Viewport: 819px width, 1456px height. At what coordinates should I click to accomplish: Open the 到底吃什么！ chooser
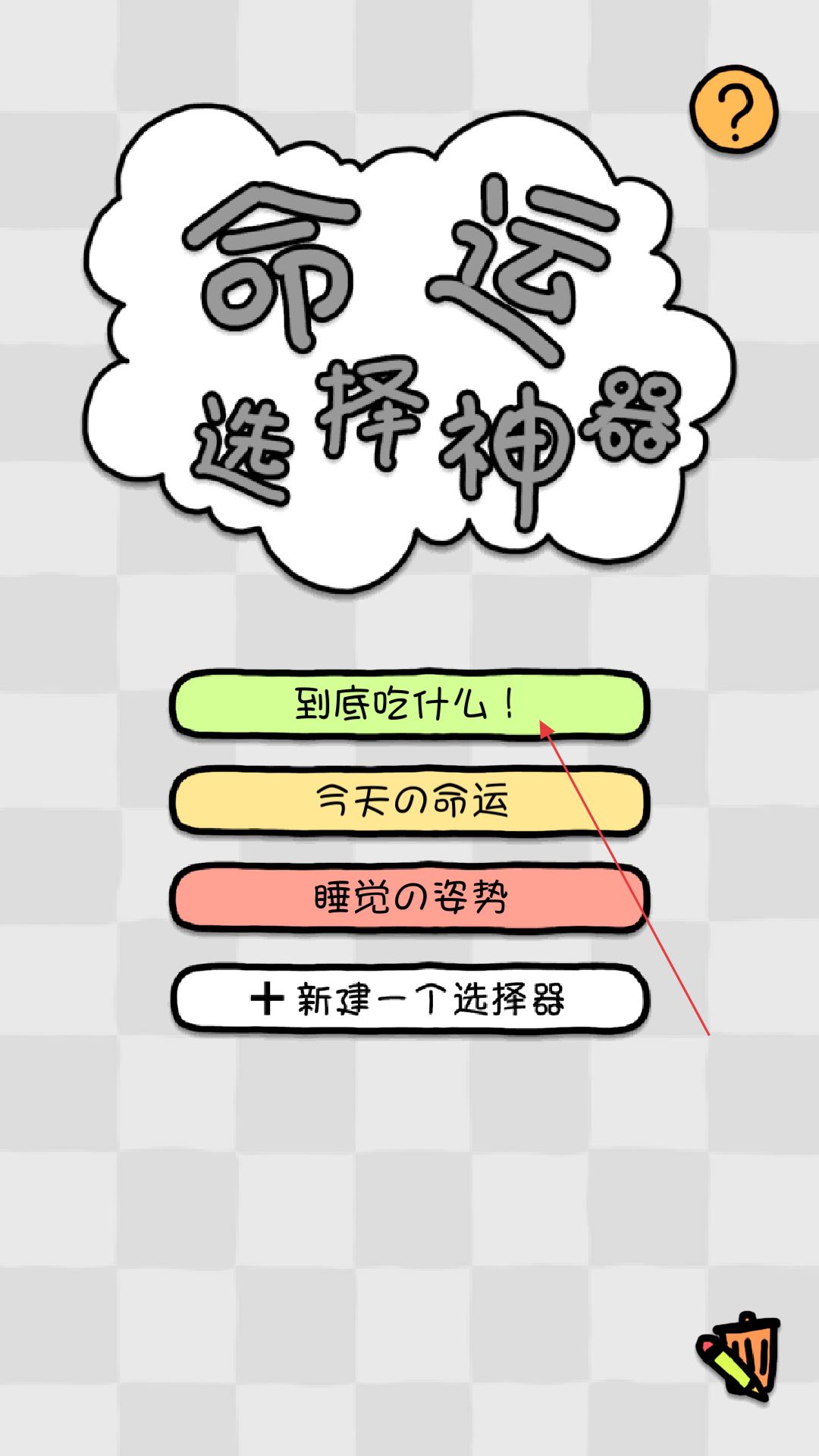pyautogui.click(x=409, y=704)
